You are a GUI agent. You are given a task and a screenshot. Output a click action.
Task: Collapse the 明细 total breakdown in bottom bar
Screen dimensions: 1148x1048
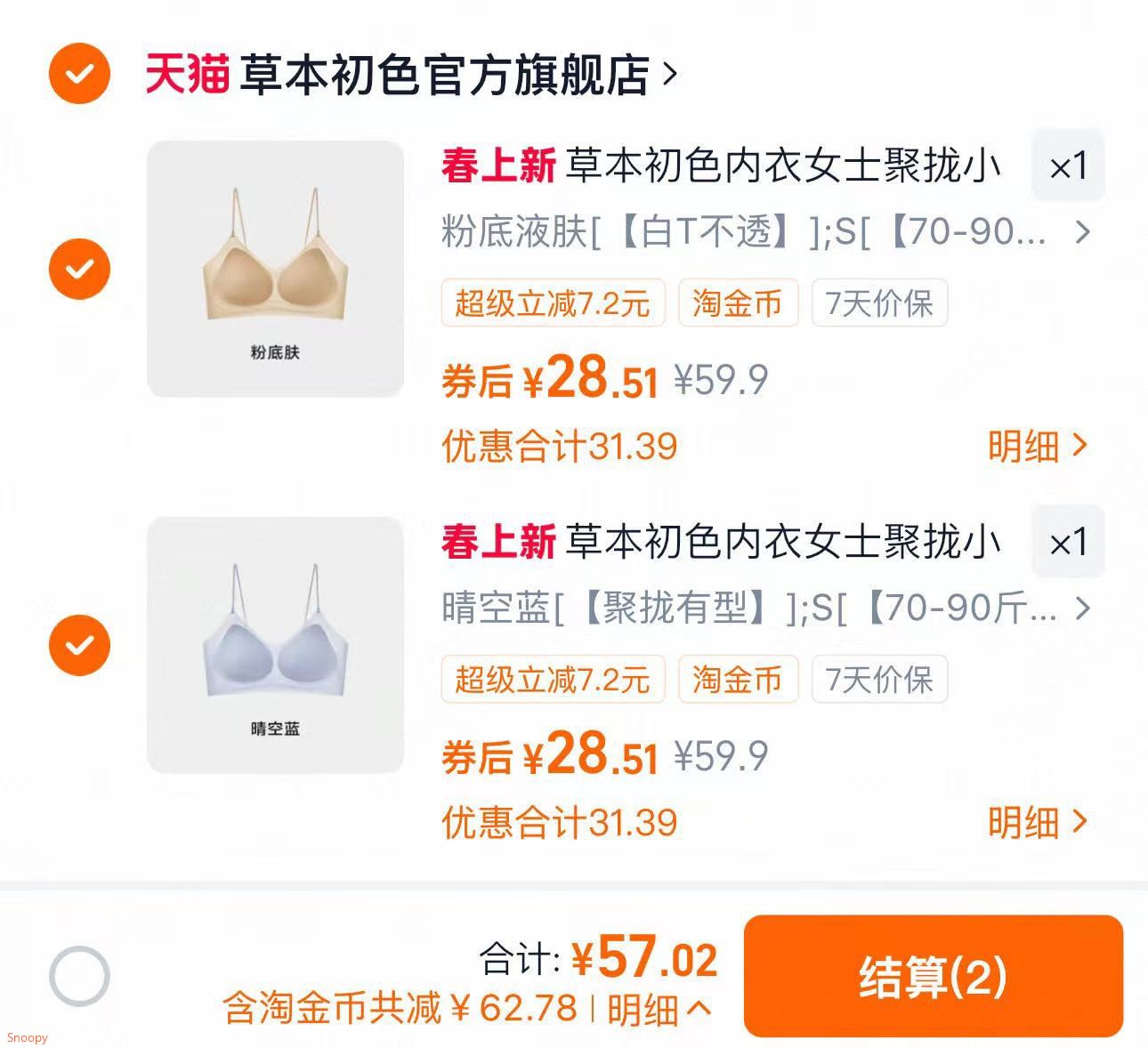[x=659, y=1010]
